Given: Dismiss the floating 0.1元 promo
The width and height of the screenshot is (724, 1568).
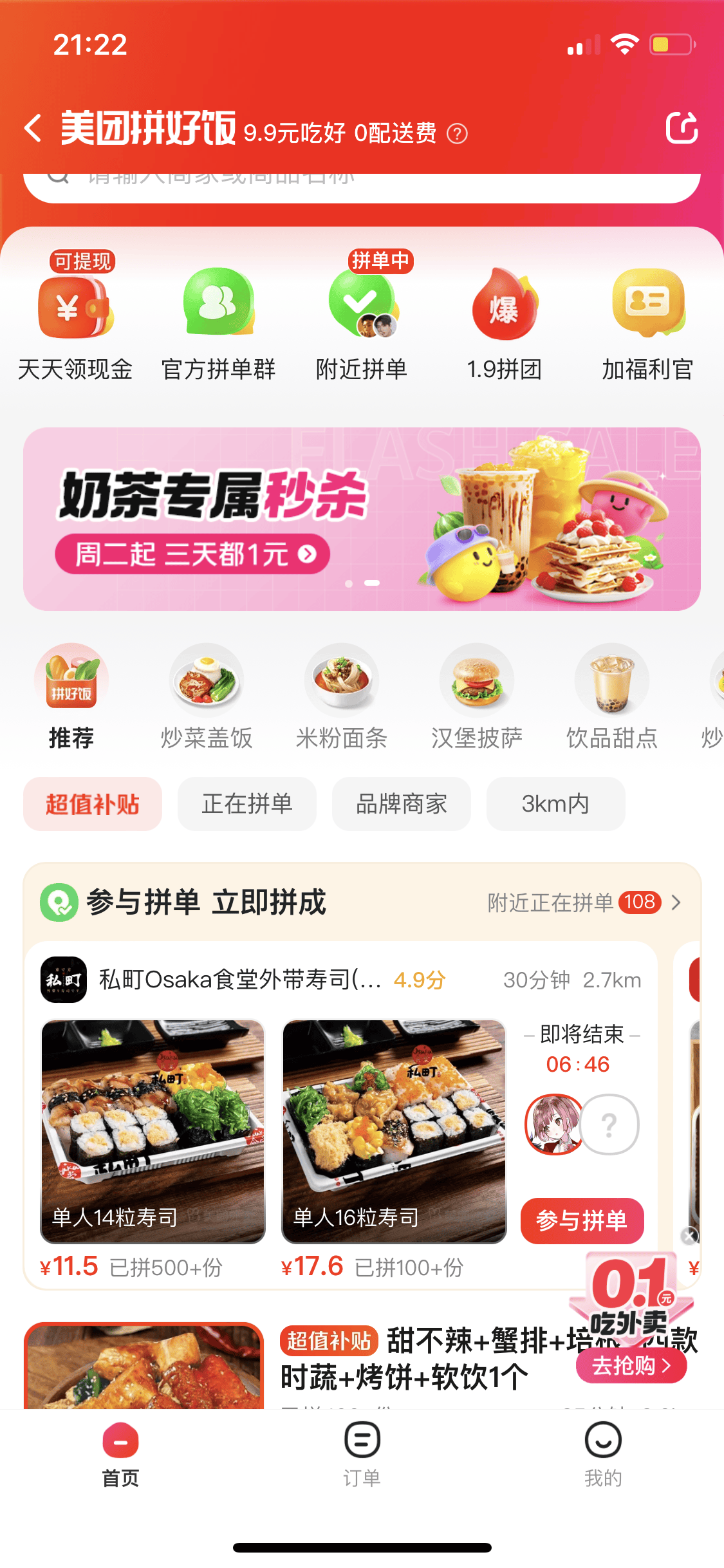Looking at the screenshot, I should pos(690,1235).
